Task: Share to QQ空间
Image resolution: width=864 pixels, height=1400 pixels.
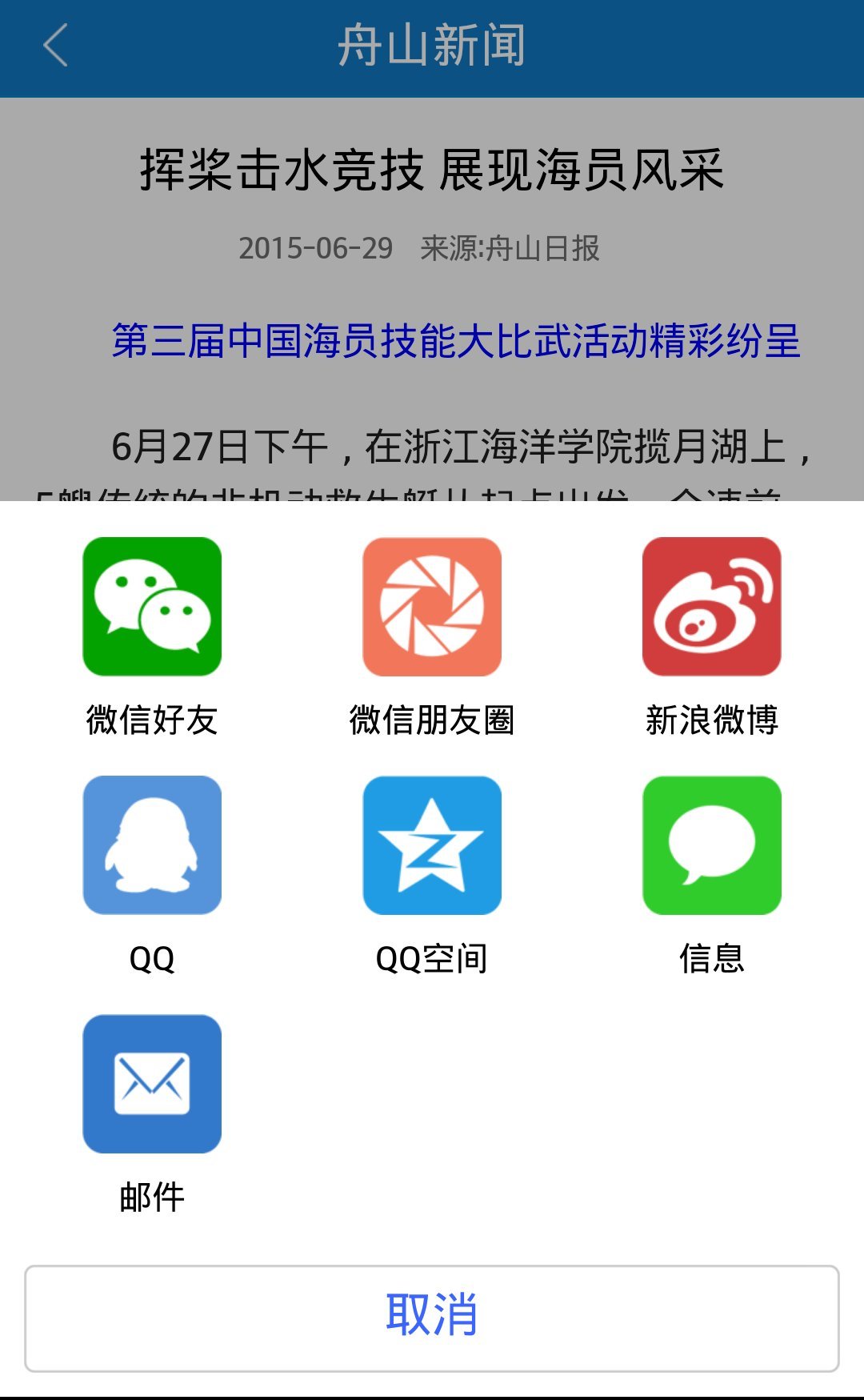Action: [432, 845]
